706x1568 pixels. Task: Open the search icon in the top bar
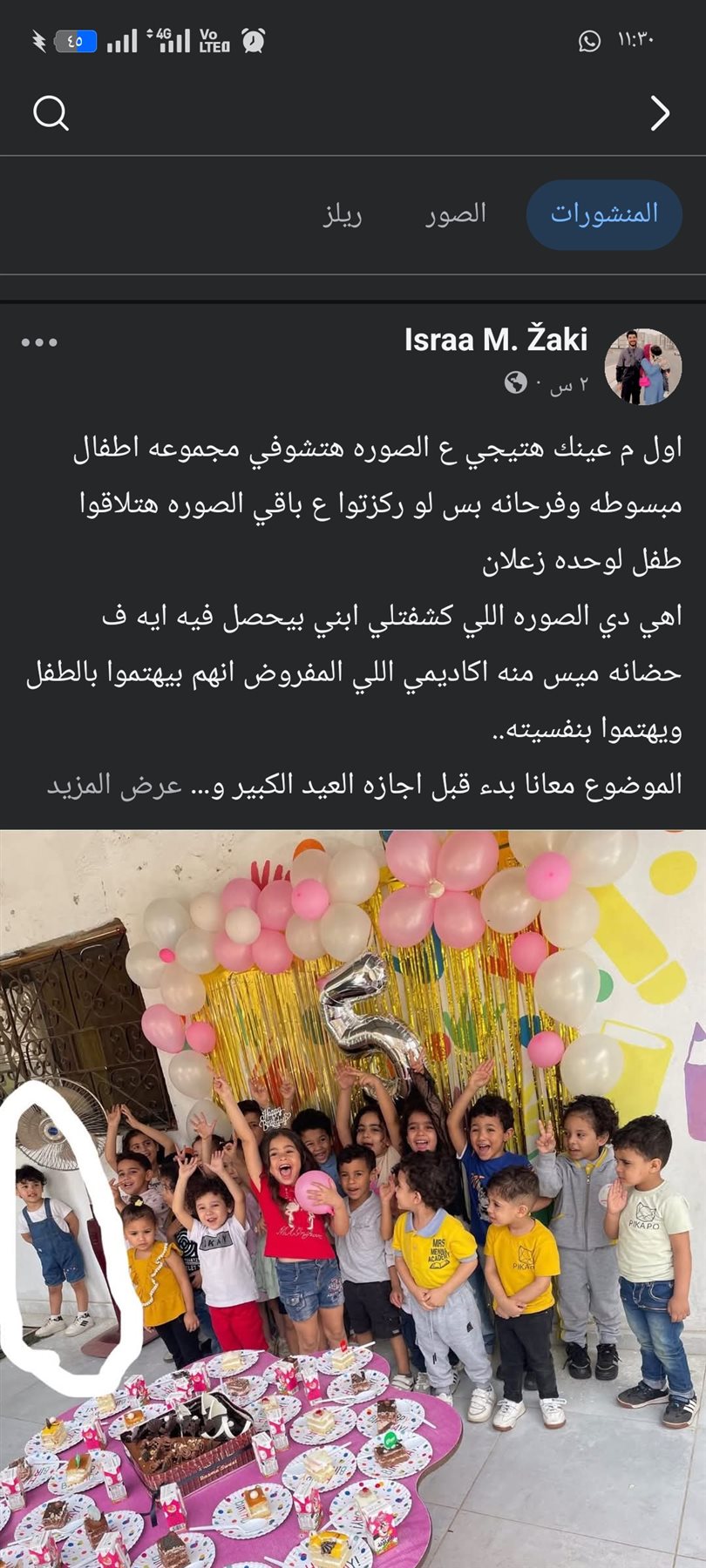coord(51,113)
